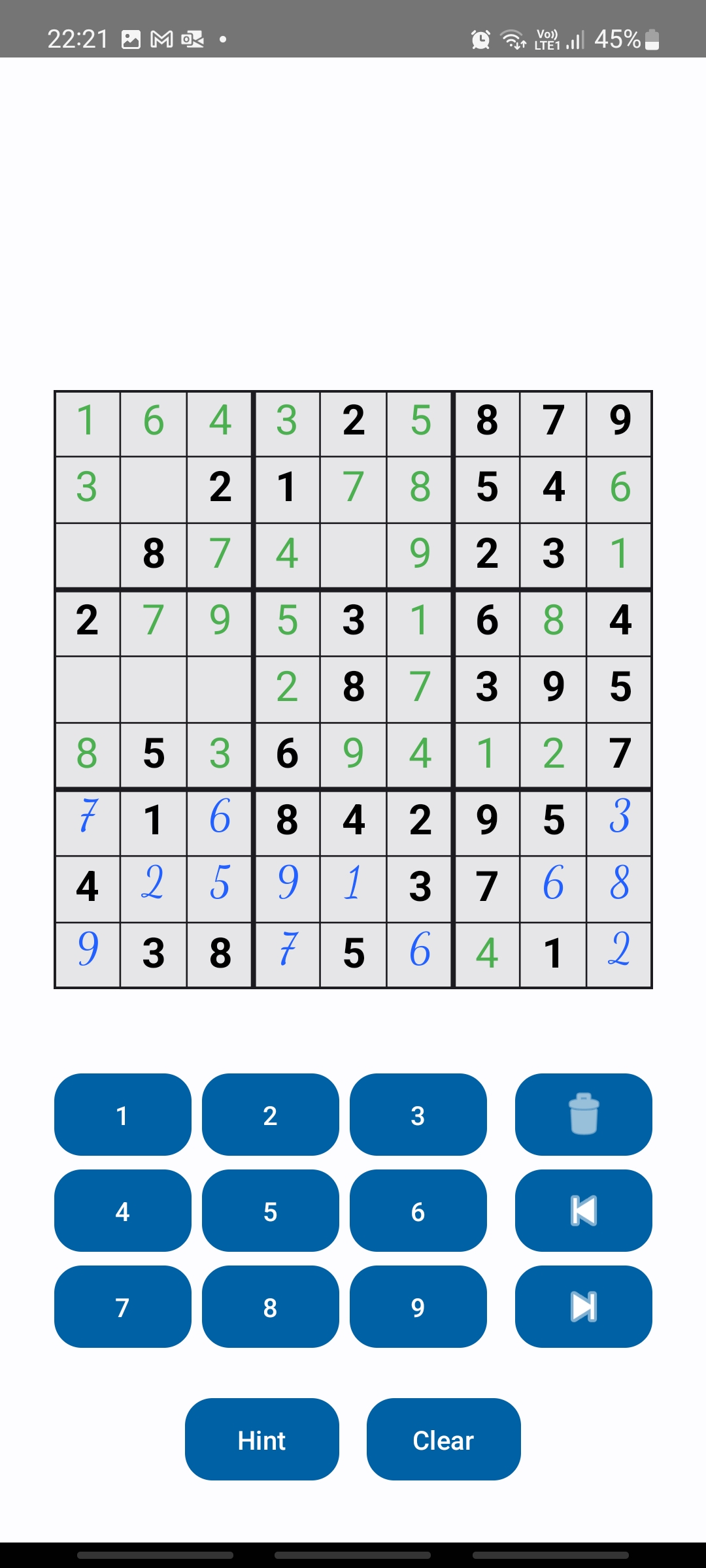
Task: Enter digit 7 from the keypad
Action: 123,1307
